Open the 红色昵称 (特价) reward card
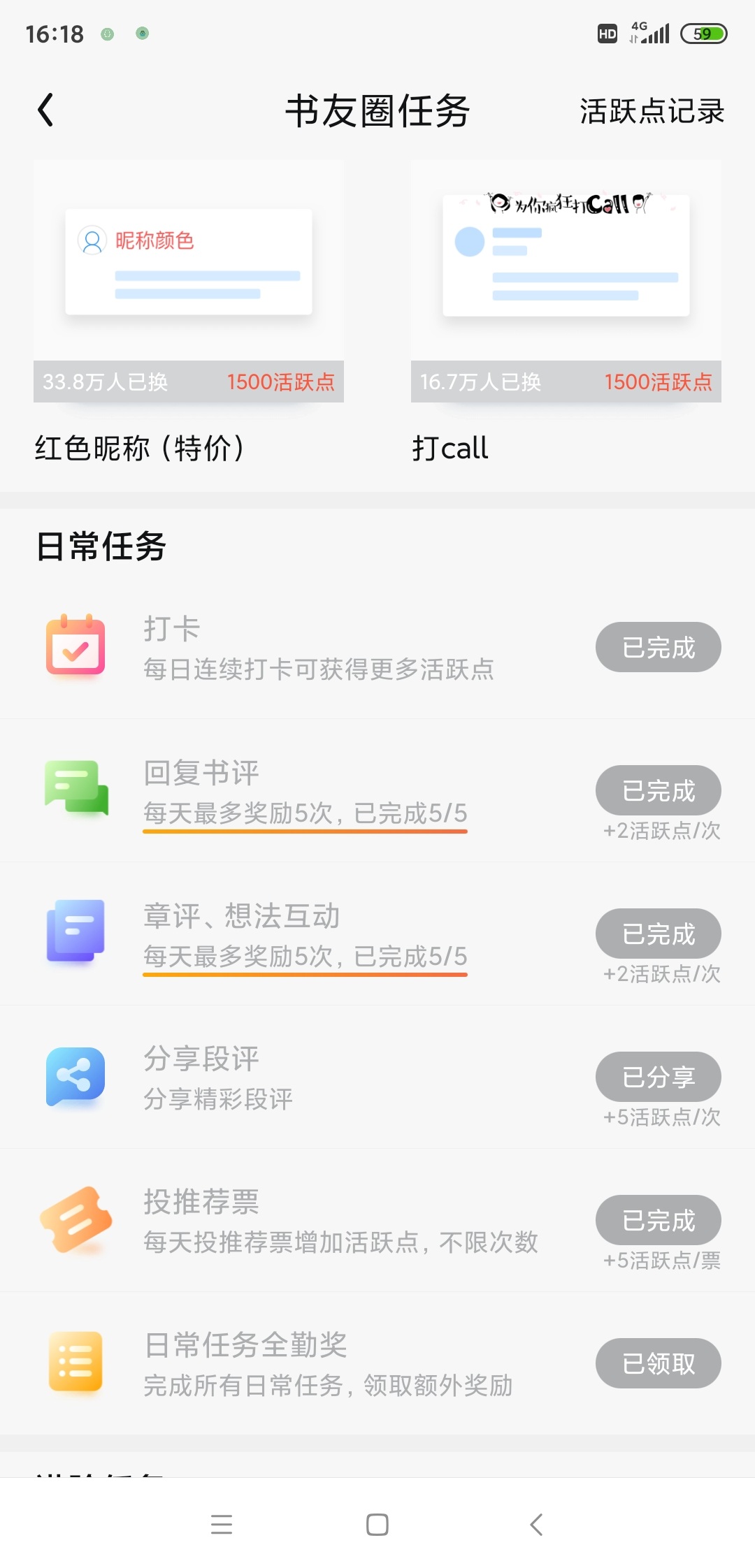755x1568 pixels. pyautogui.click(x=189, y=312)
